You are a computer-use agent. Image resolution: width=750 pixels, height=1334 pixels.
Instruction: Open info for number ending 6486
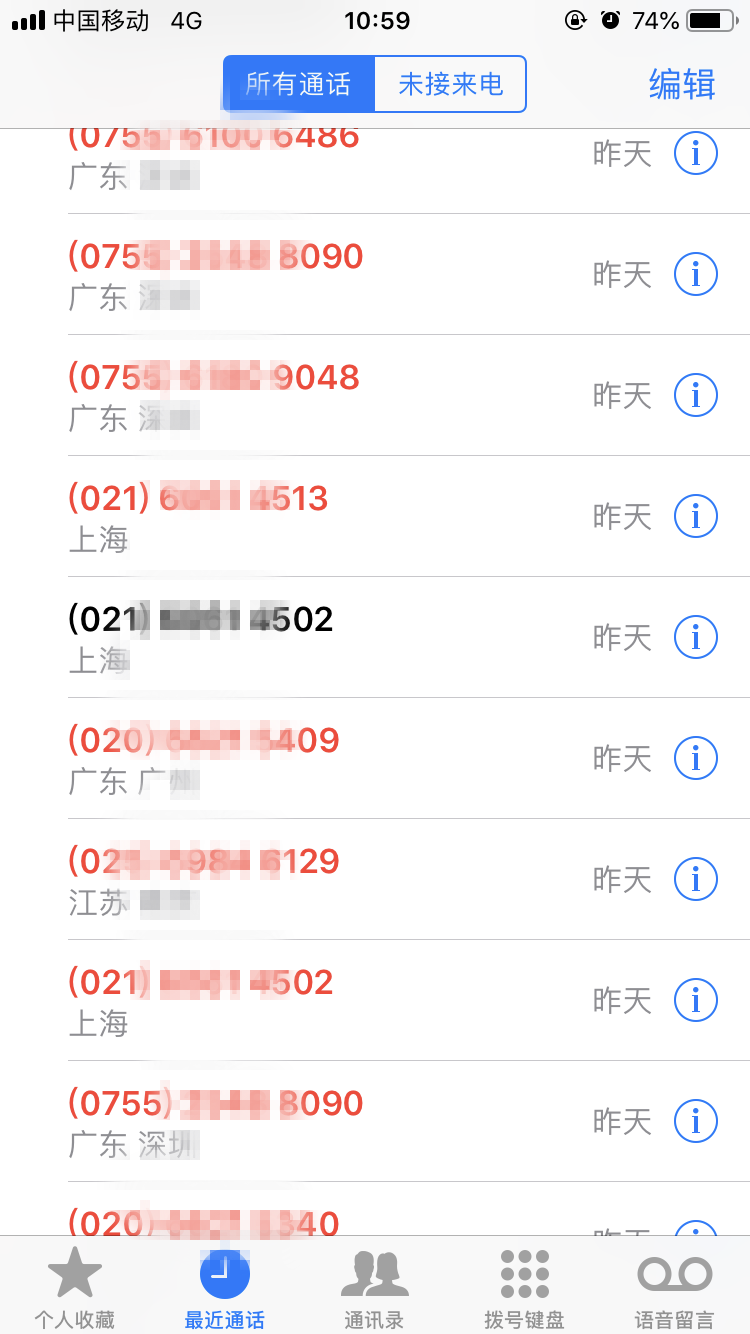695,153
